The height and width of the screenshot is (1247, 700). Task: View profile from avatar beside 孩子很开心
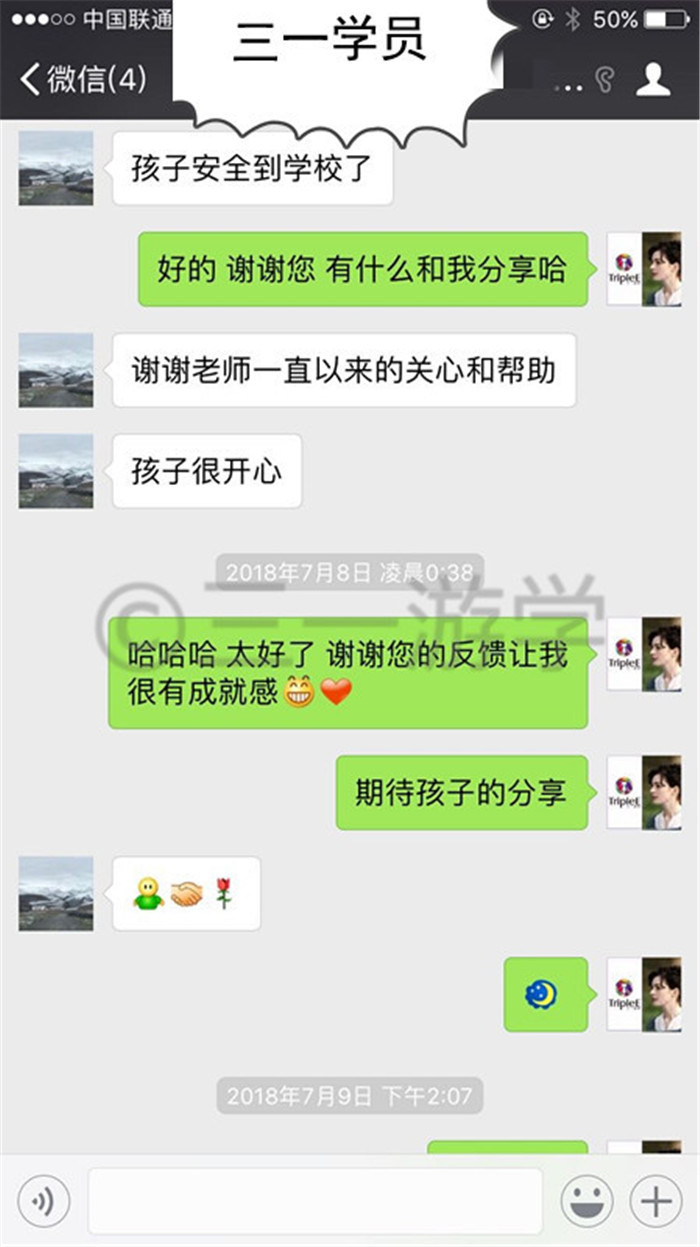tap(56, 470)
